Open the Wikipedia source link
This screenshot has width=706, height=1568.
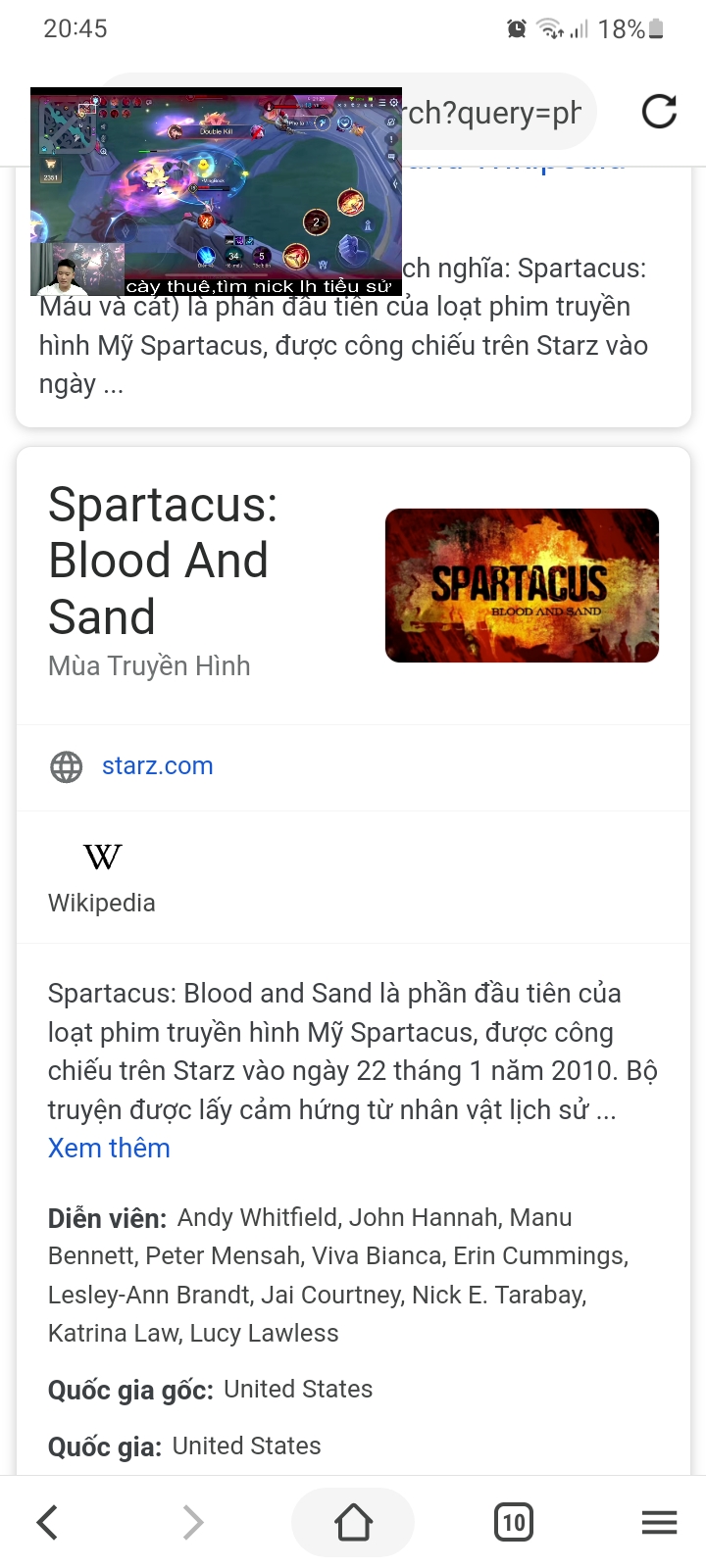coord(102,875)
